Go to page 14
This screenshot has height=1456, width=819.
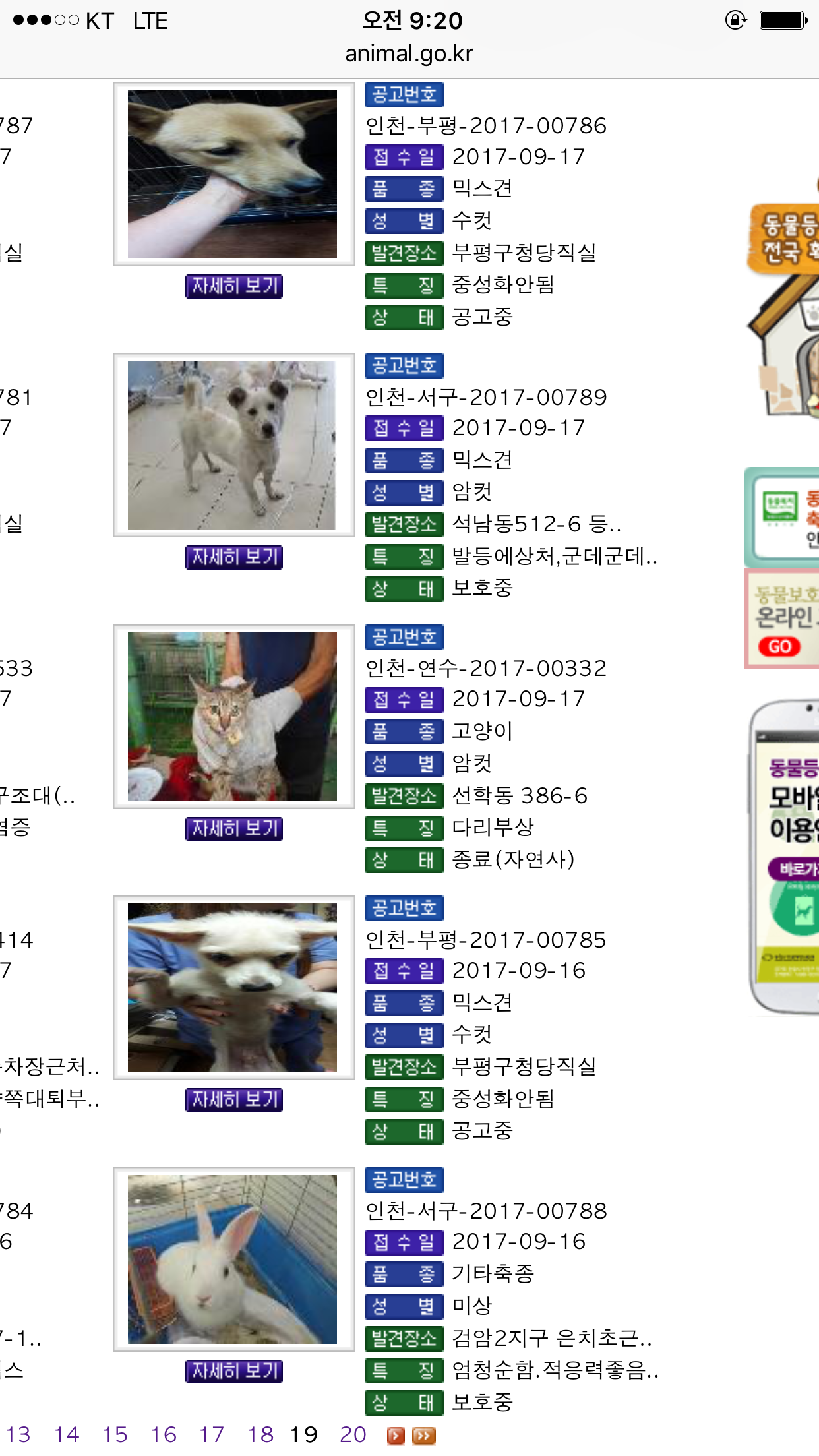point(67,1435)
